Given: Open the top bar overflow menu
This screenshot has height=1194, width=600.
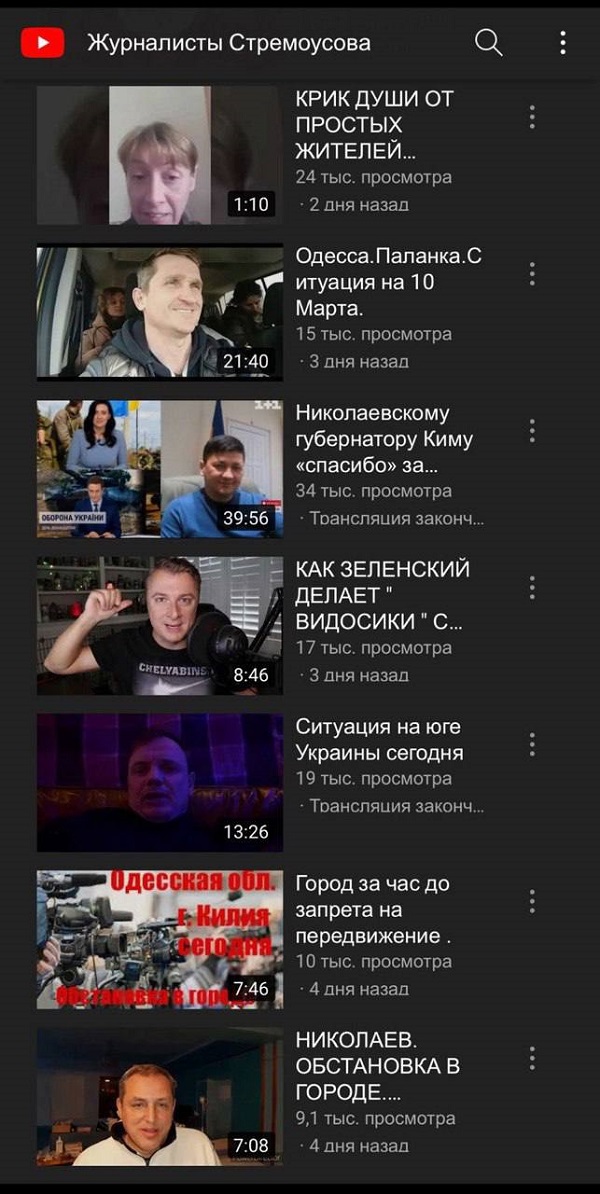Looking at the screenshot, I should [x=563, y=42].
